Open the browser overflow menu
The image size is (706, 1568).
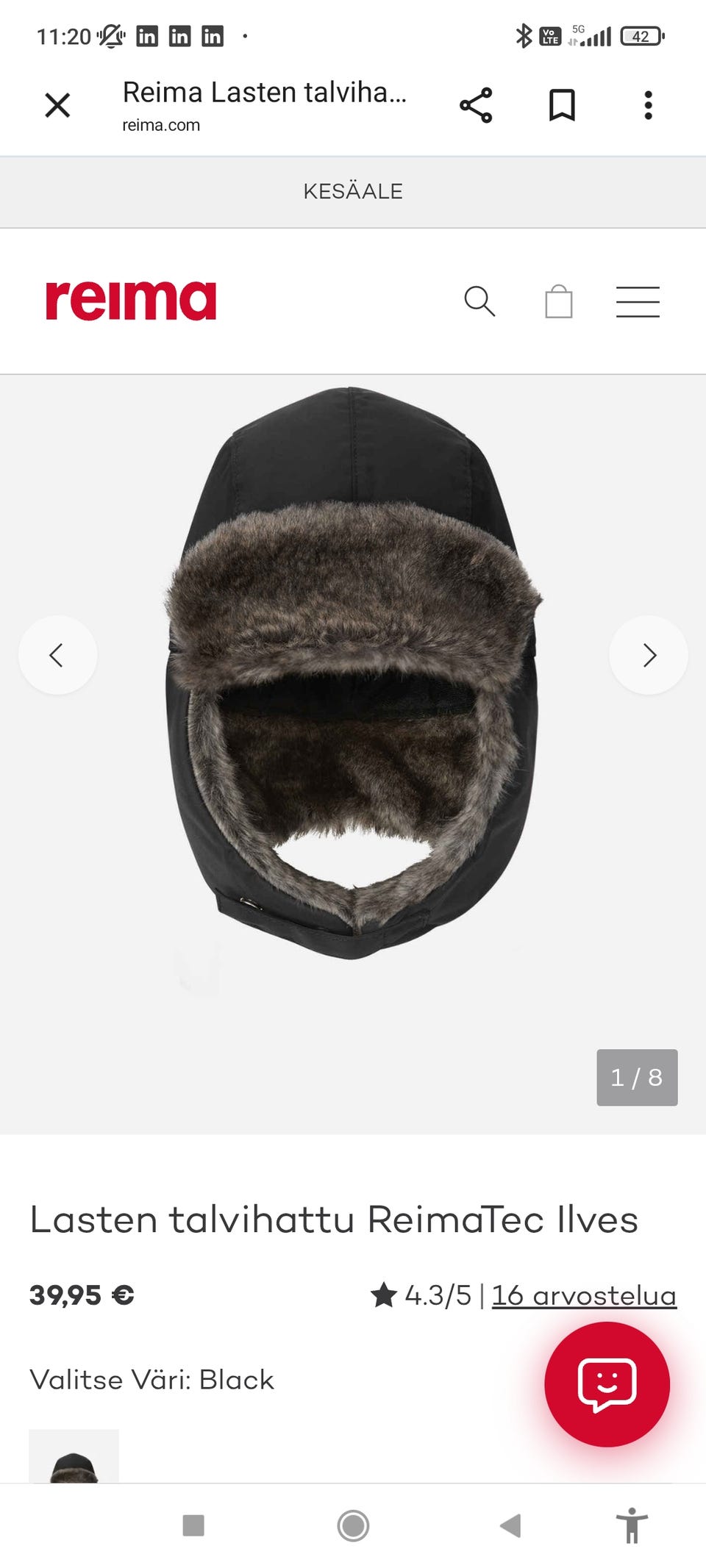pyautogui.click(x=648, y=105)
